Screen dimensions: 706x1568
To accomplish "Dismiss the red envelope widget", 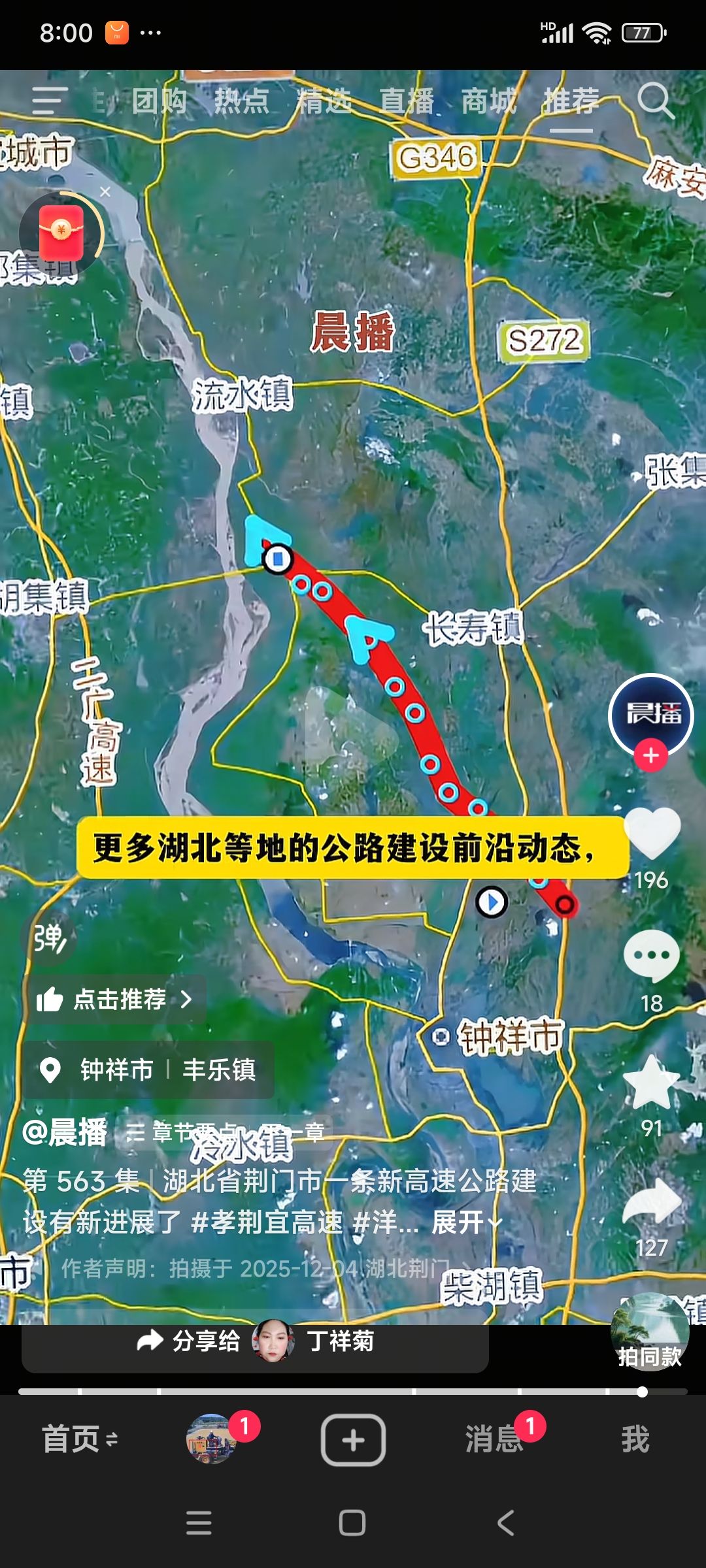I will point(105,192).
